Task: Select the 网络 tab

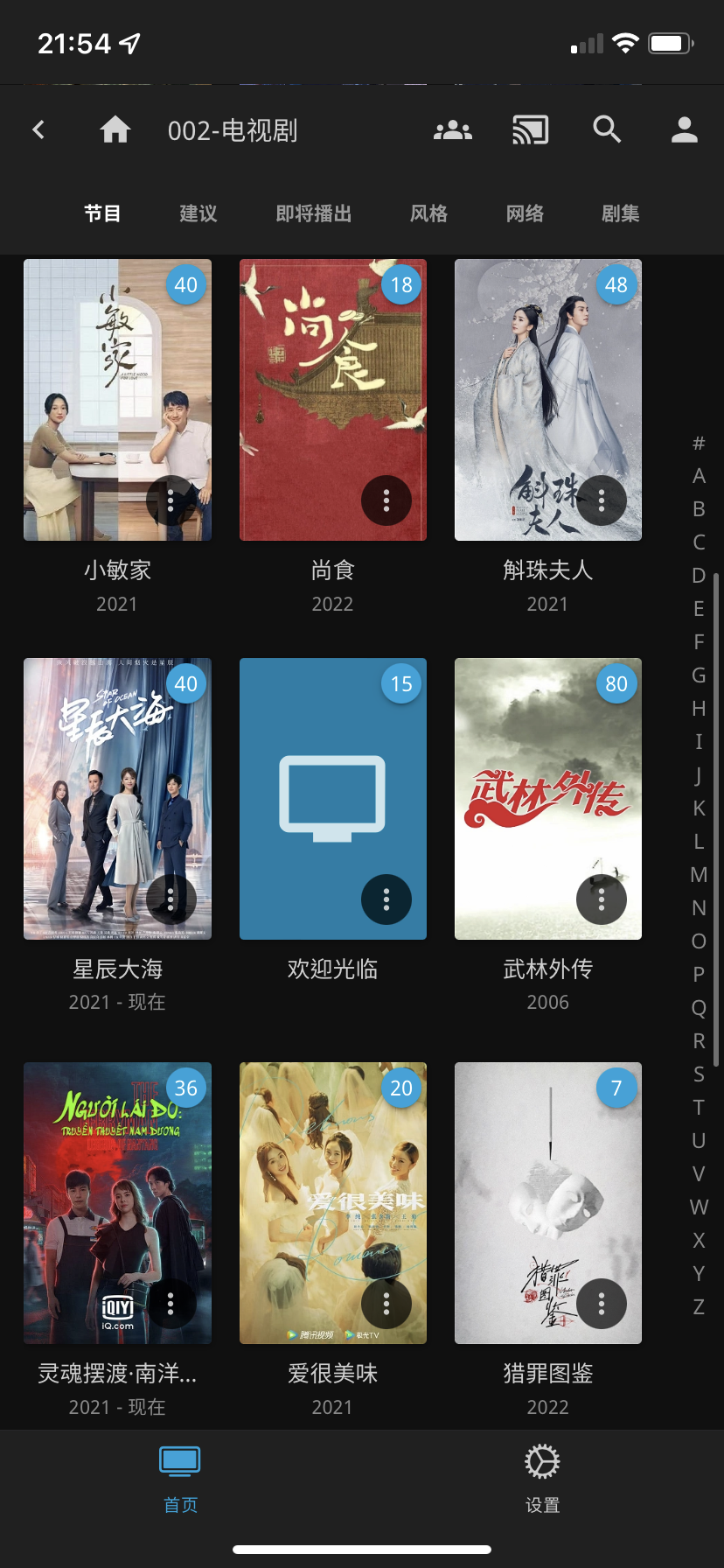Action: point(526,213)
